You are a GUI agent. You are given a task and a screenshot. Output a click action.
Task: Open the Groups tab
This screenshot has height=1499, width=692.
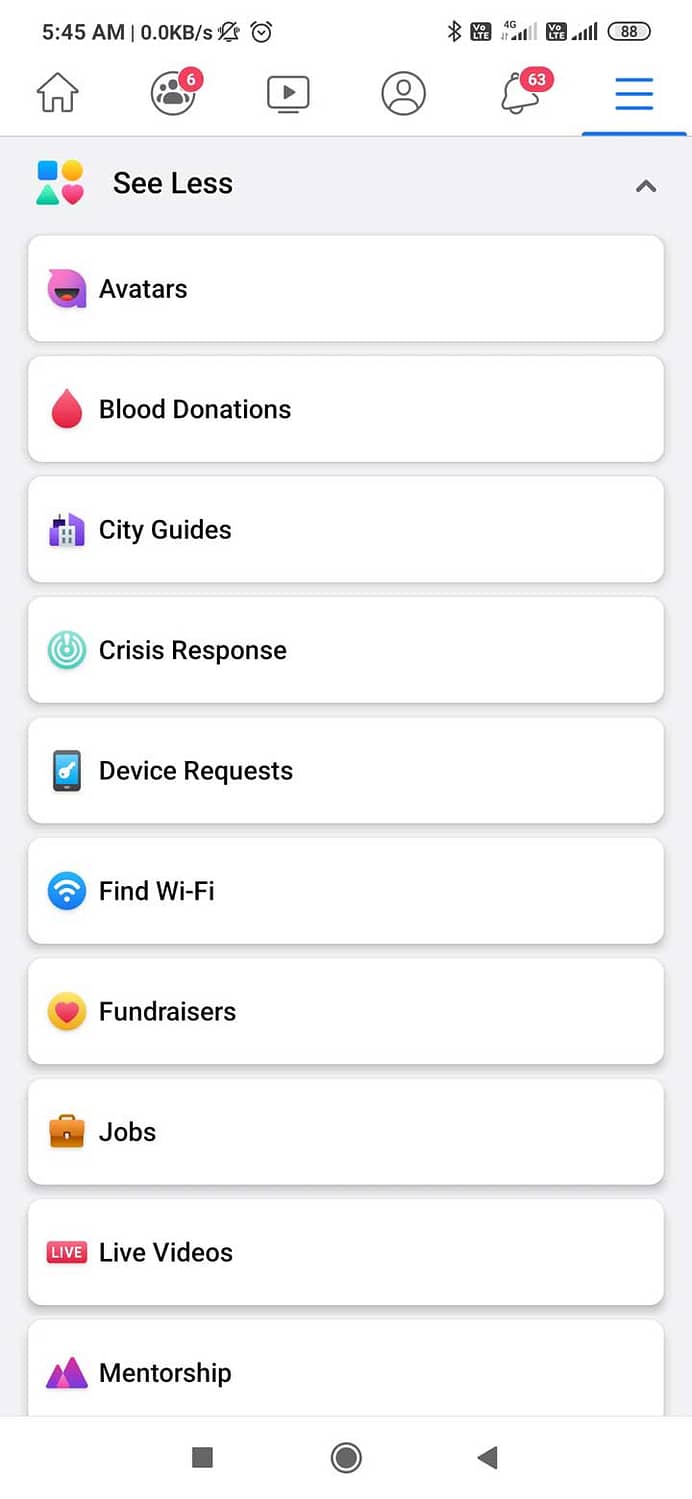click(175, 93)
